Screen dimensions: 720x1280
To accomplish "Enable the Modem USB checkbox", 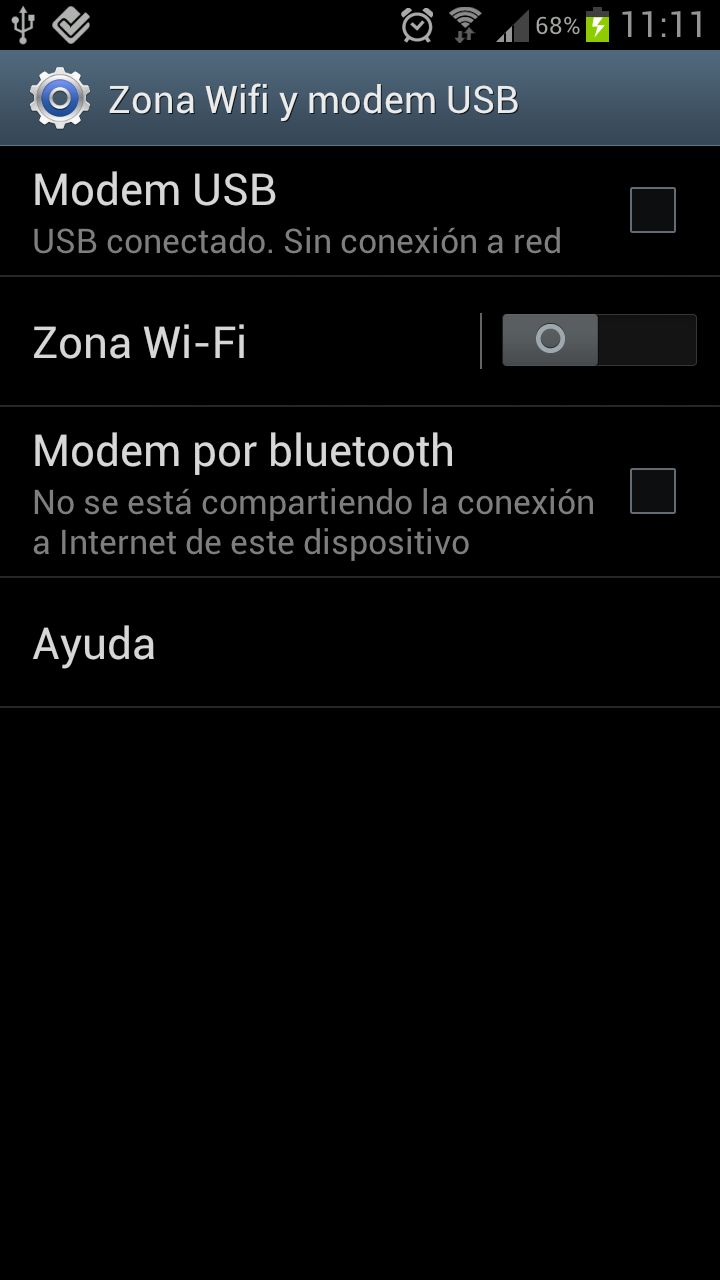I will click(652, 210).
